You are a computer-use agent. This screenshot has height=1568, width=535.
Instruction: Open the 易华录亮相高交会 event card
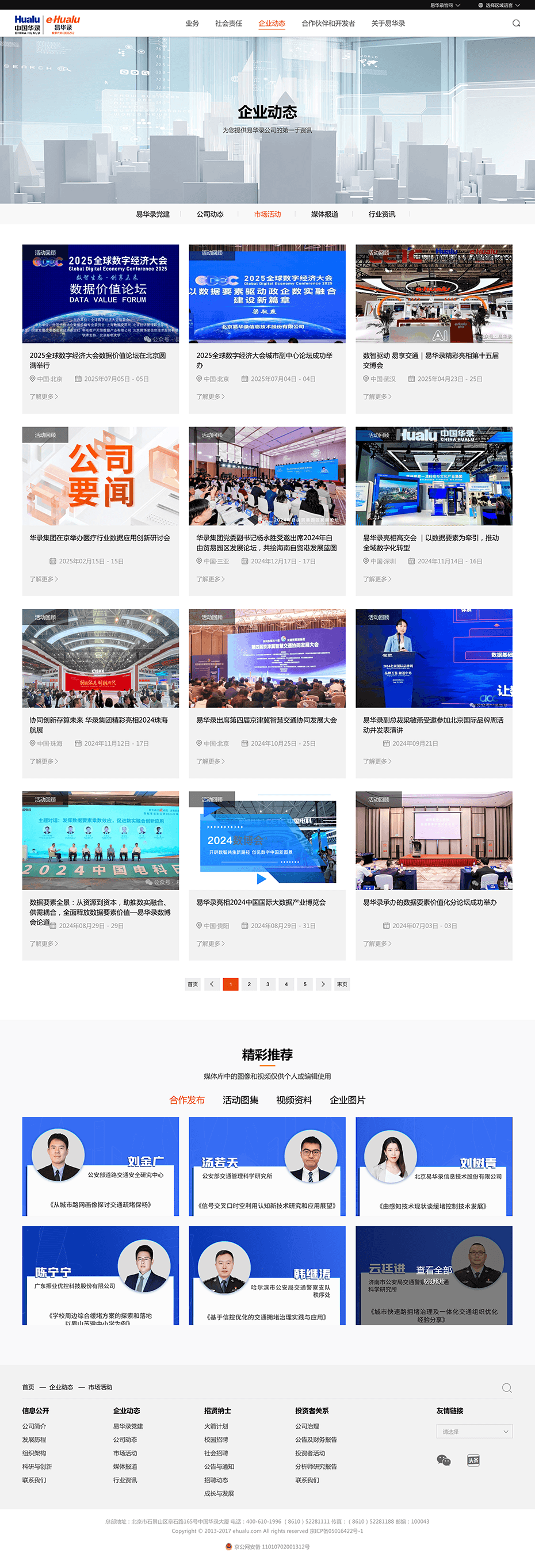433,512
